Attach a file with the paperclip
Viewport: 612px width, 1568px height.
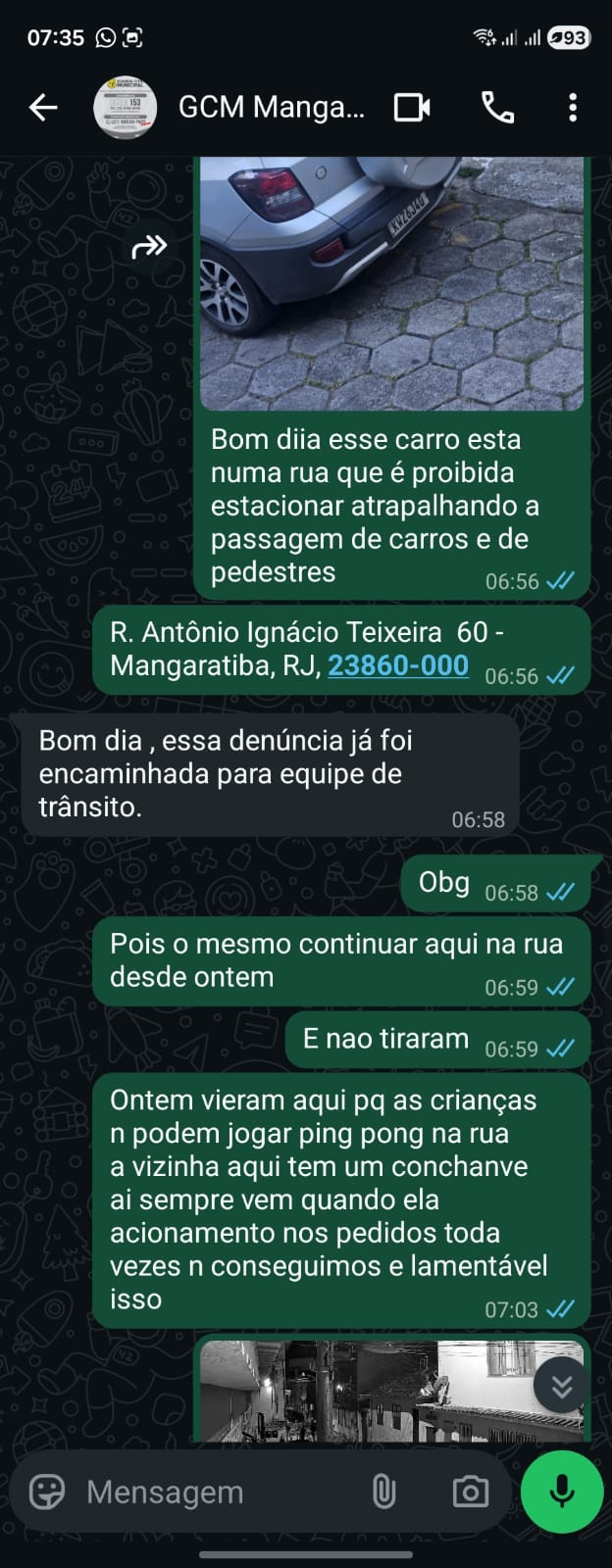(383, 1492)
